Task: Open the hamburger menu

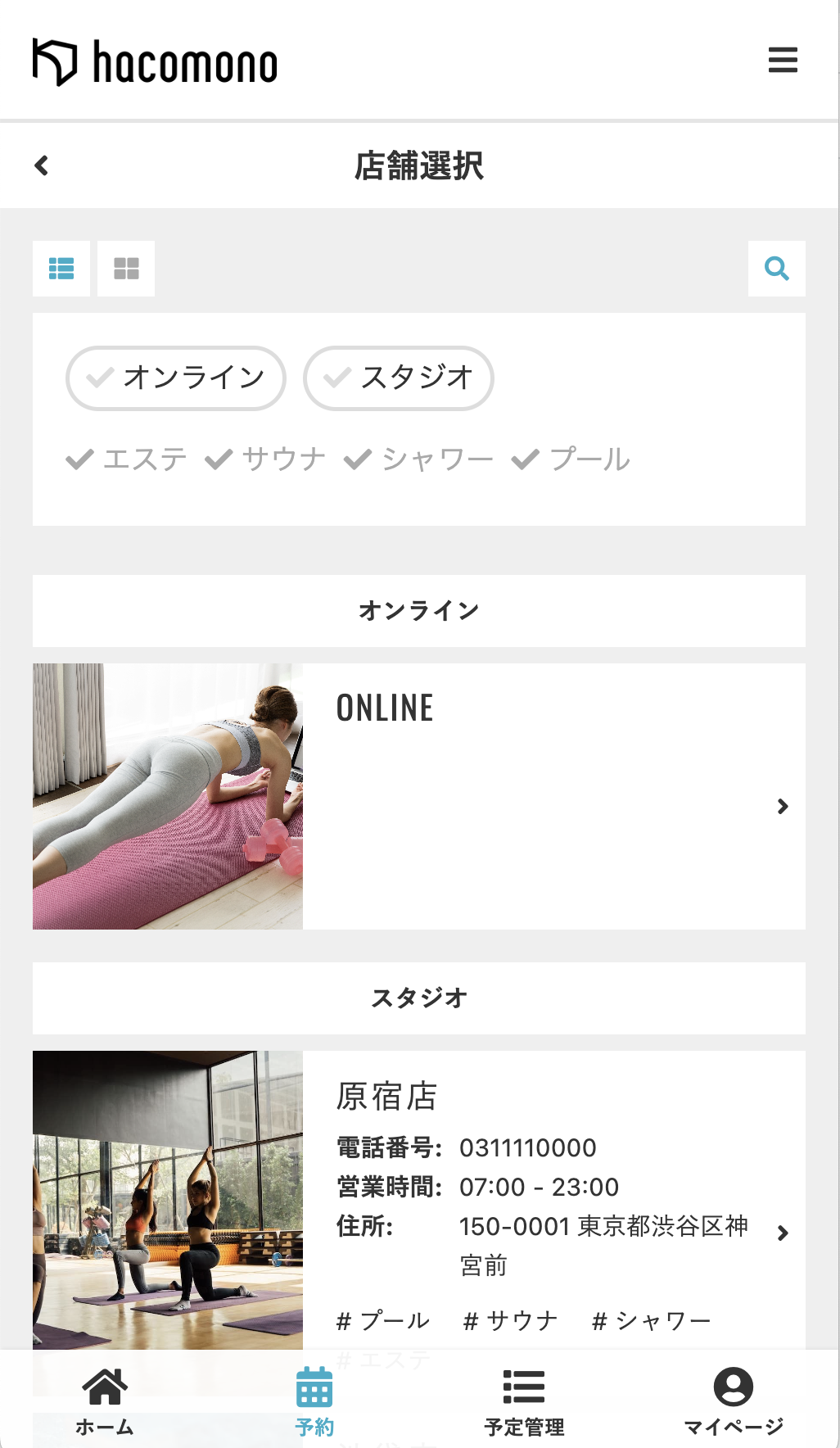Action: [x=783, y=60]
